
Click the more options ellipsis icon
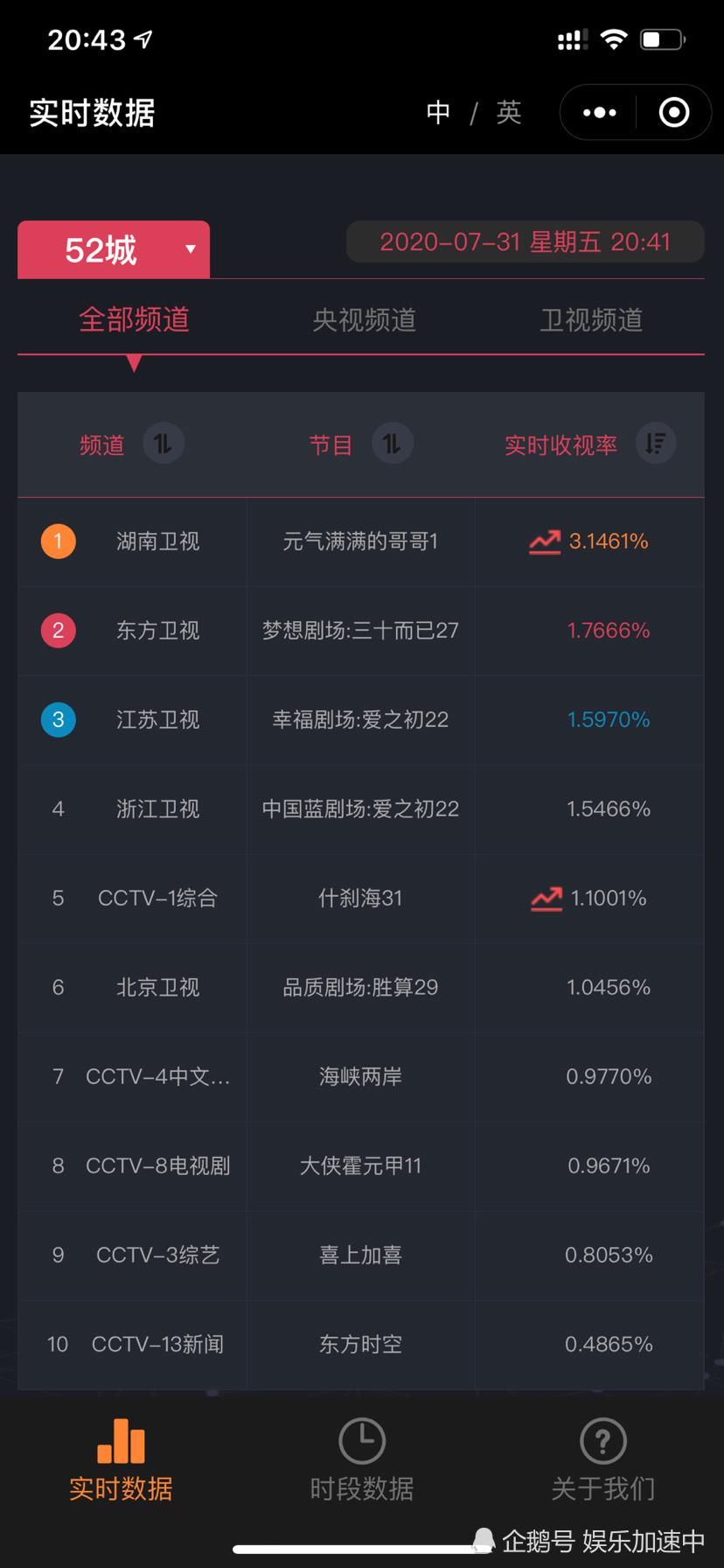click(x=598, y=112)
